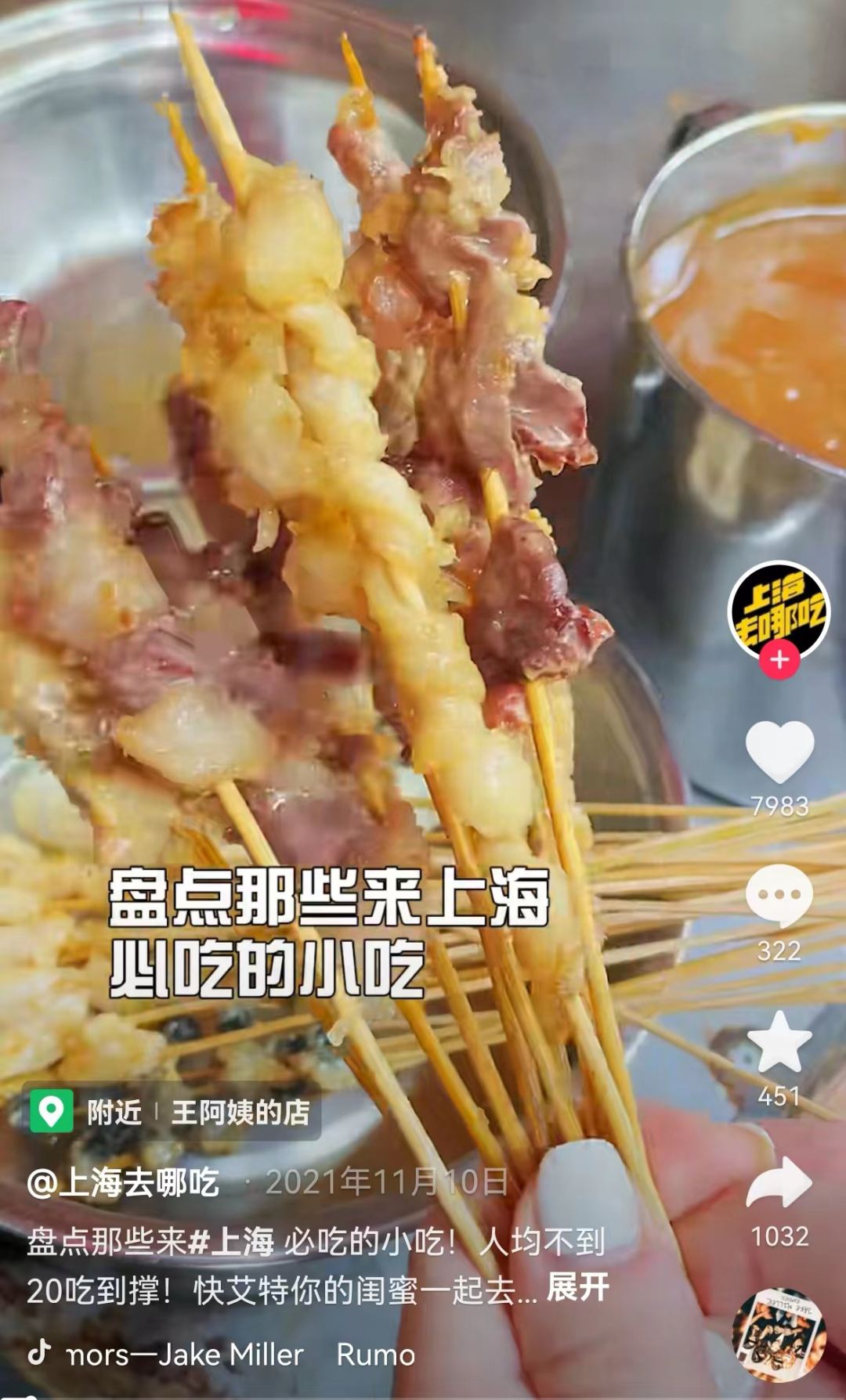Open the spinning music disc
The height and width of the screenshot is (1400, 846).
(779, 1335)
